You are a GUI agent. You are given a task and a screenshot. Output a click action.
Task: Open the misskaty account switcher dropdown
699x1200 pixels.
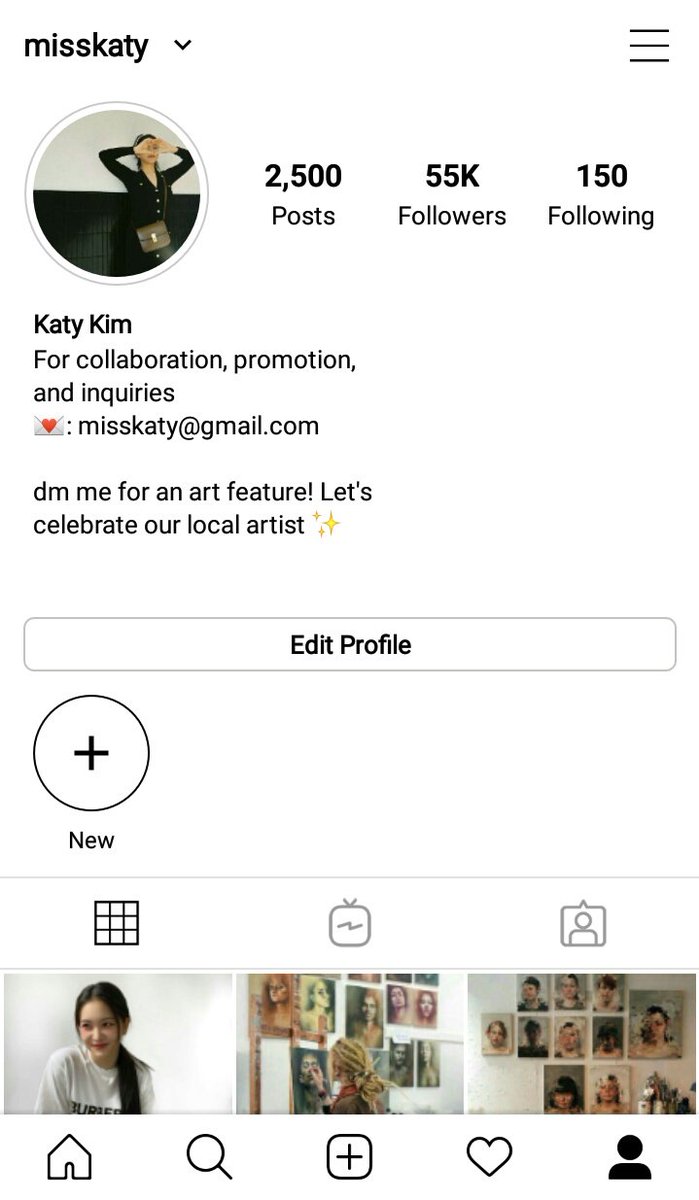coord(182,45)
